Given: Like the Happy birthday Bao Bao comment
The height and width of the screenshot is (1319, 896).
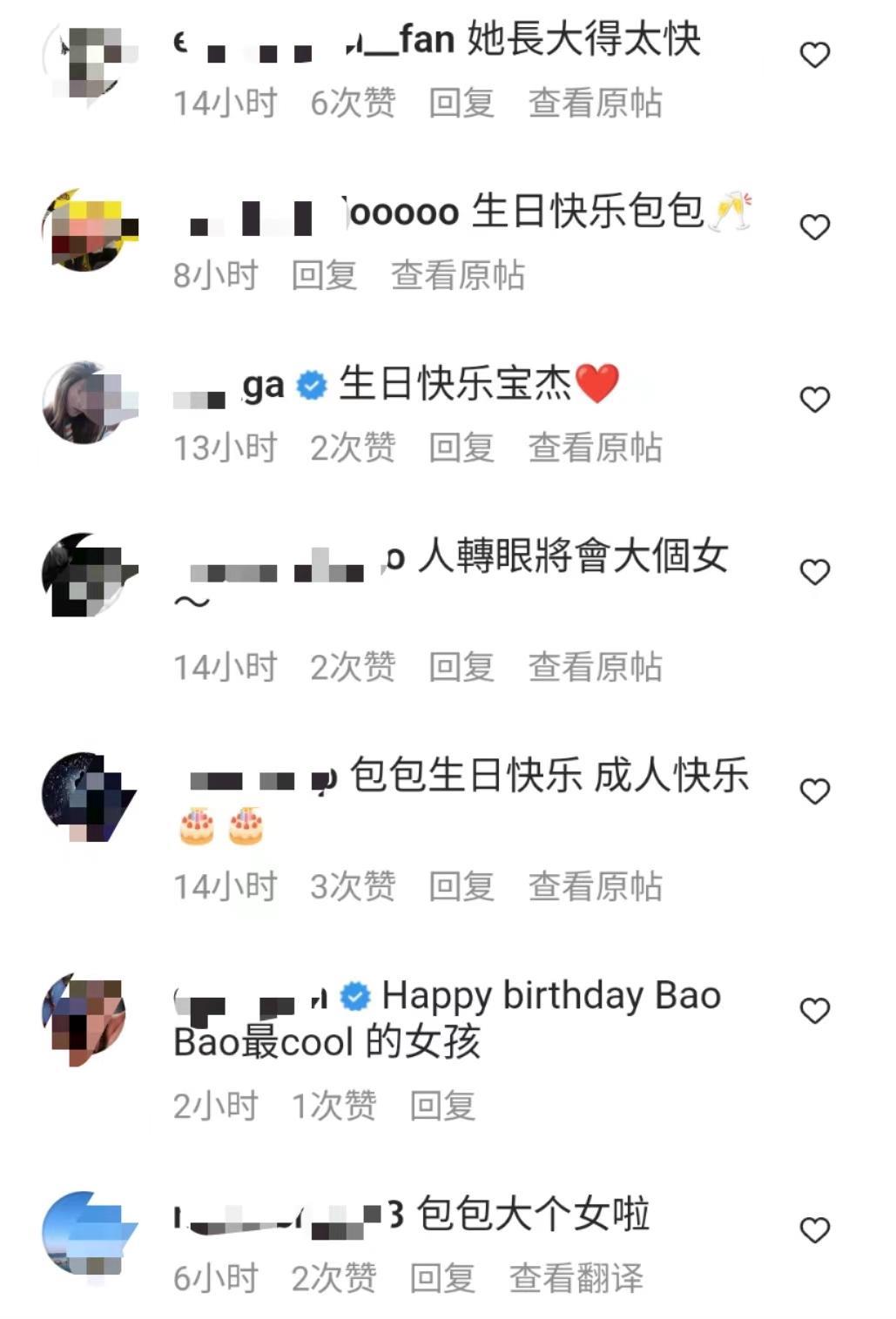Looking at the screenshot, I should click(x=814, y=1012).
